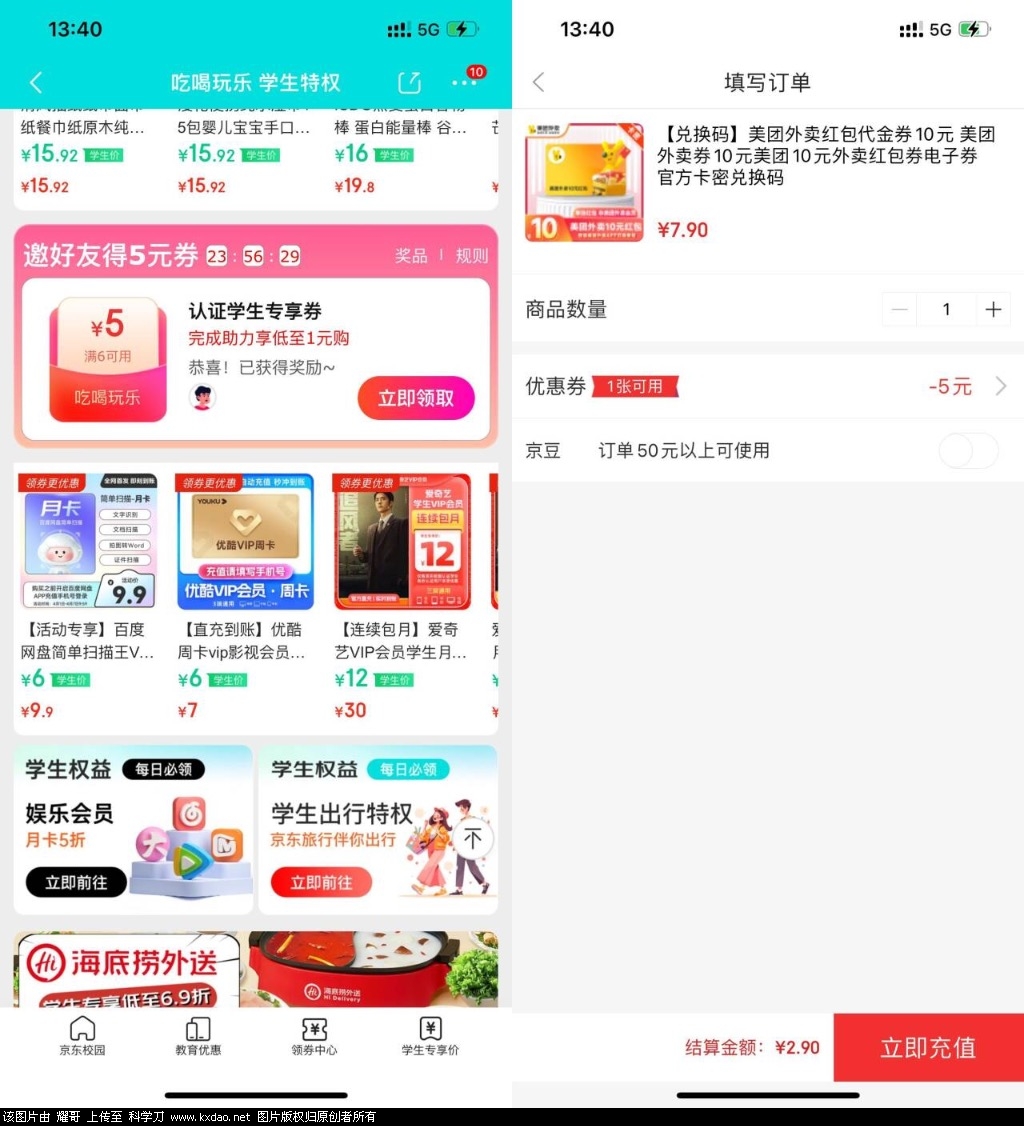
Task: Enable the 京豆 switch
Action: click(x=968, y=451)
